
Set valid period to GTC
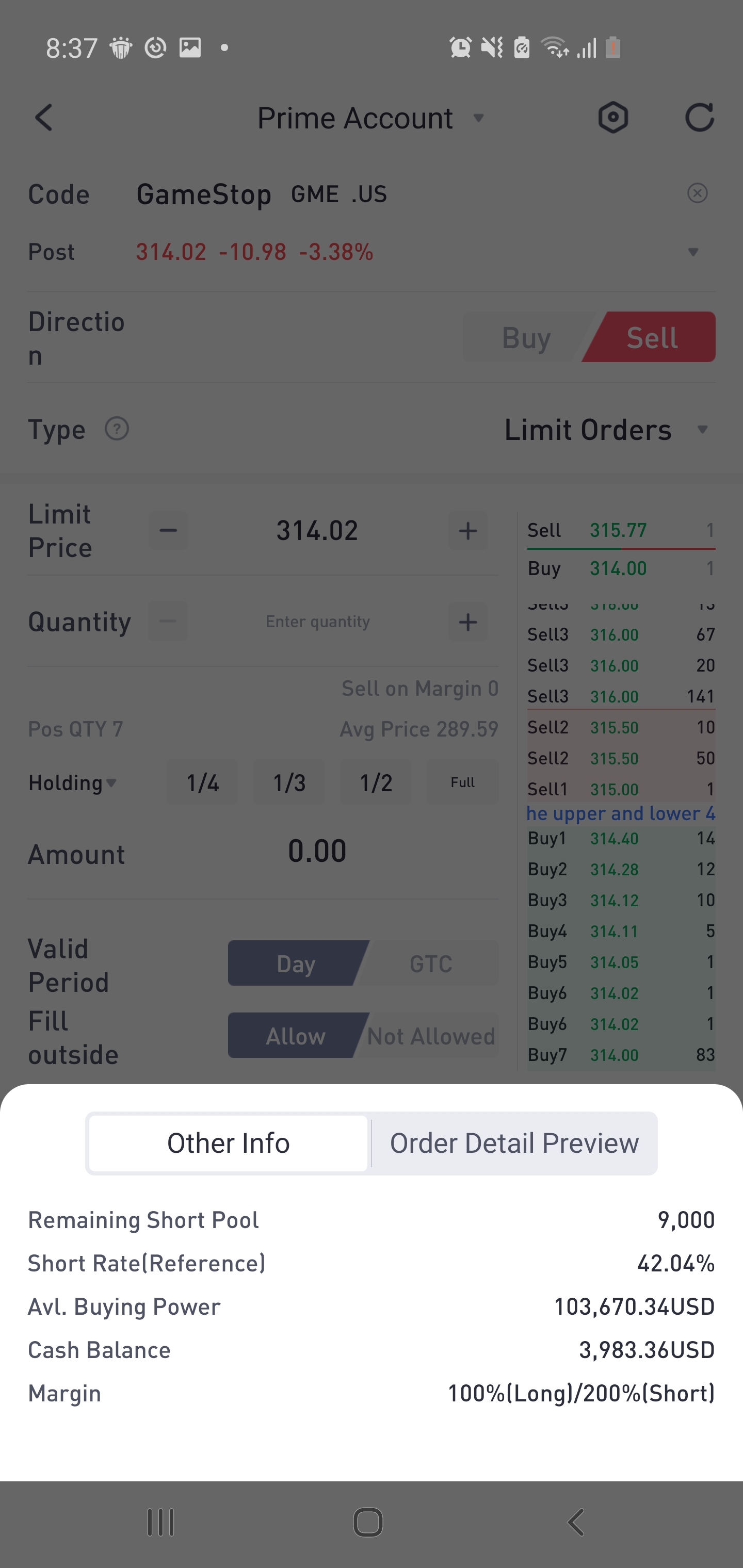[x=430, y=963]
